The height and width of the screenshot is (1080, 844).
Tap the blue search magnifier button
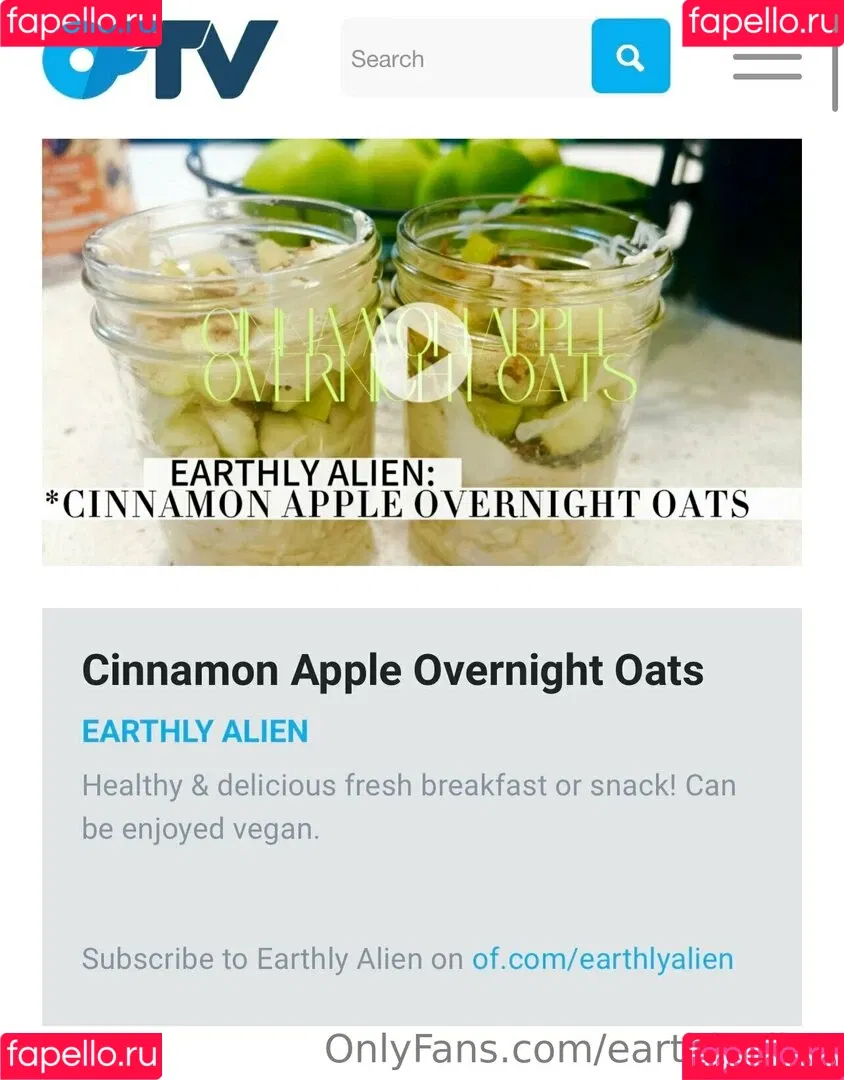coord(630,57)
